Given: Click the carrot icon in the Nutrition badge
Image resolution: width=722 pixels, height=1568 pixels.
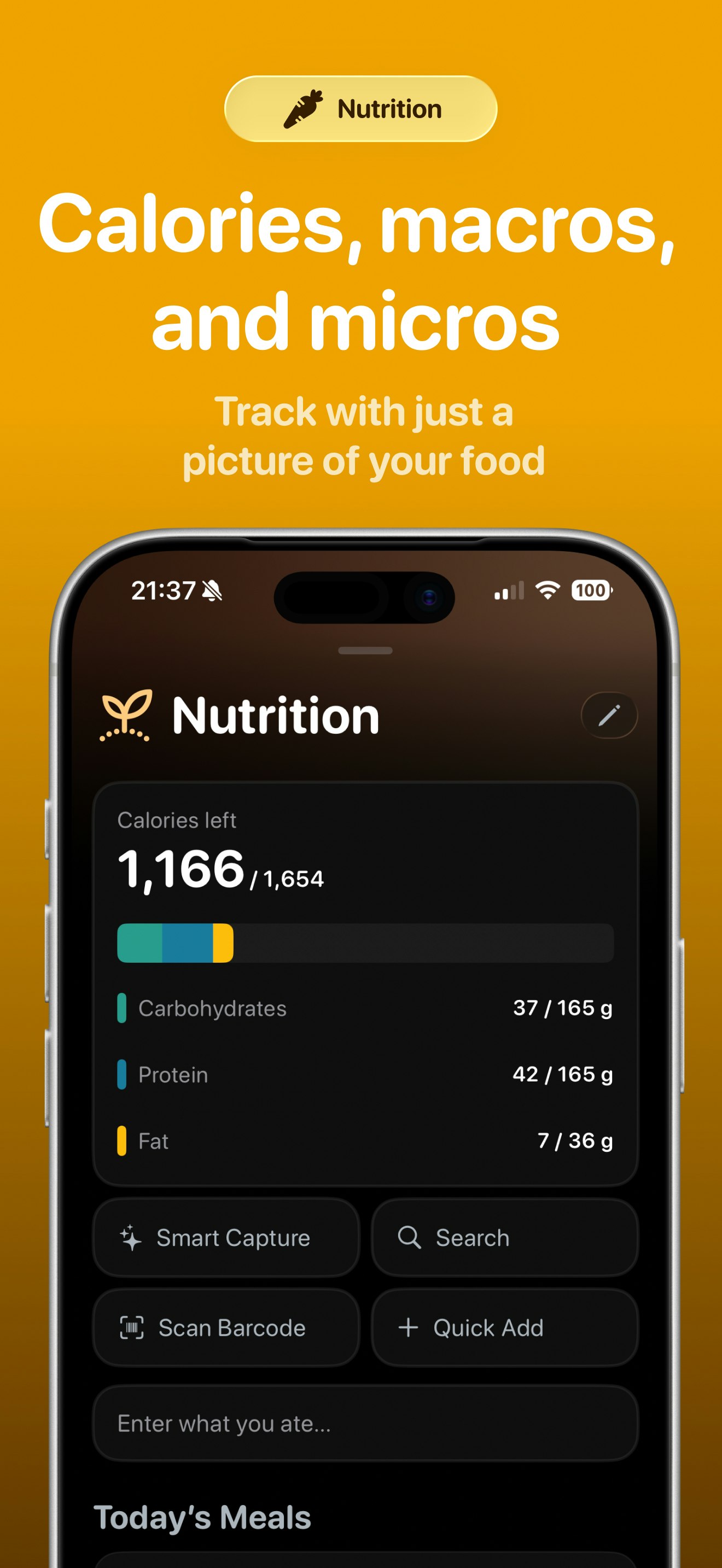Looking at the screenshot, I should 305,108.
